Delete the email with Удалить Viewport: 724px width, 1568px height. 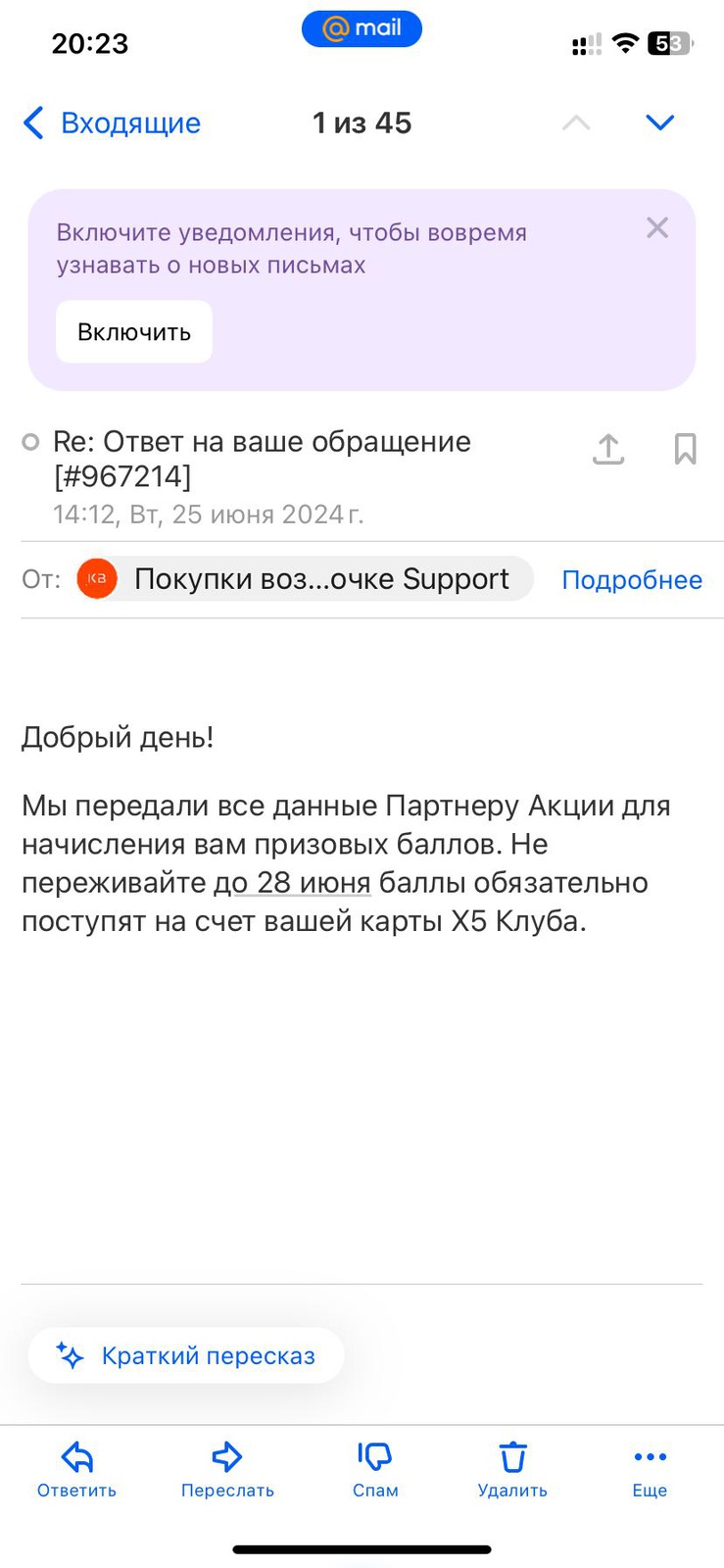tap(512, 1468)
